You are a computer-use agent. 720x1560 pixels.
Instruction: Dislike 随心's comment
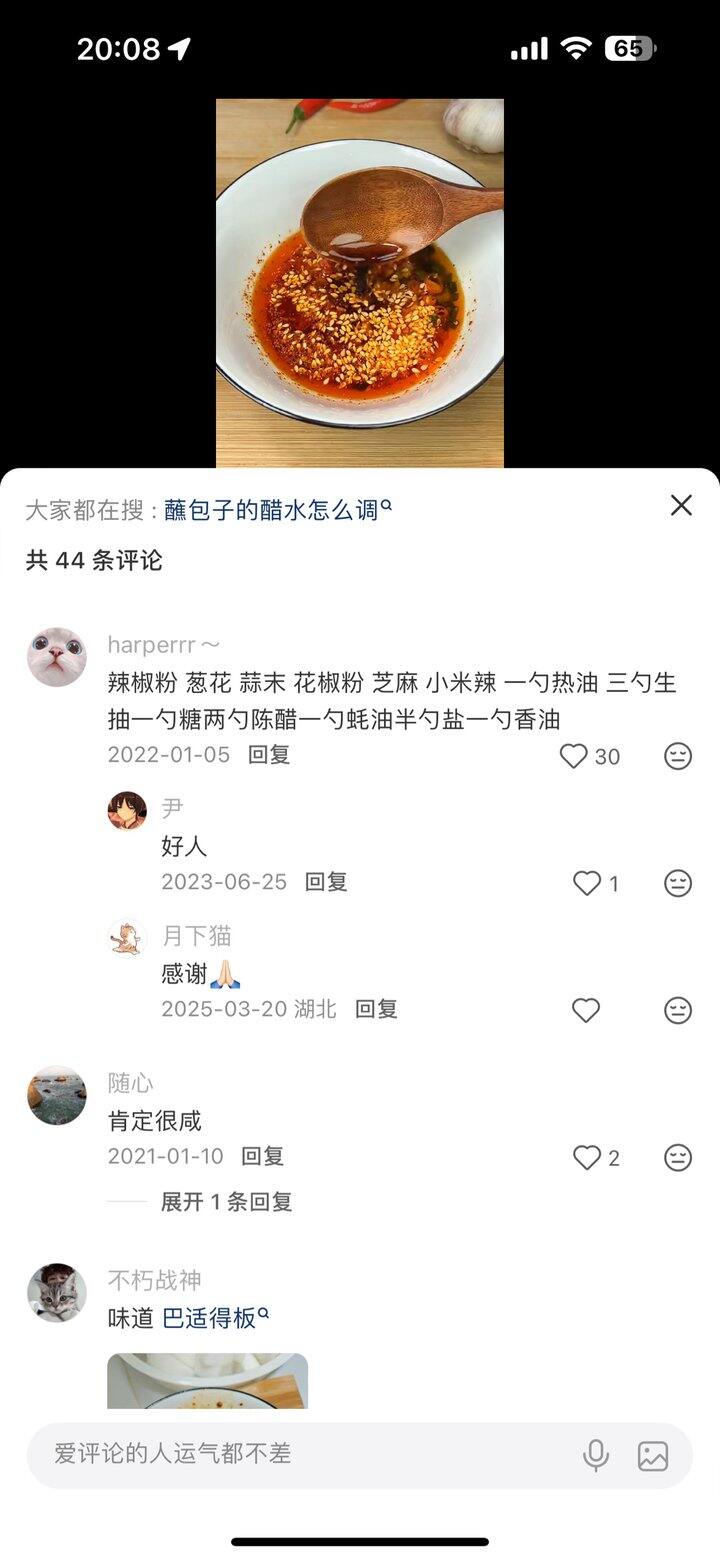pyautogui.click(x=678, y=1158)
